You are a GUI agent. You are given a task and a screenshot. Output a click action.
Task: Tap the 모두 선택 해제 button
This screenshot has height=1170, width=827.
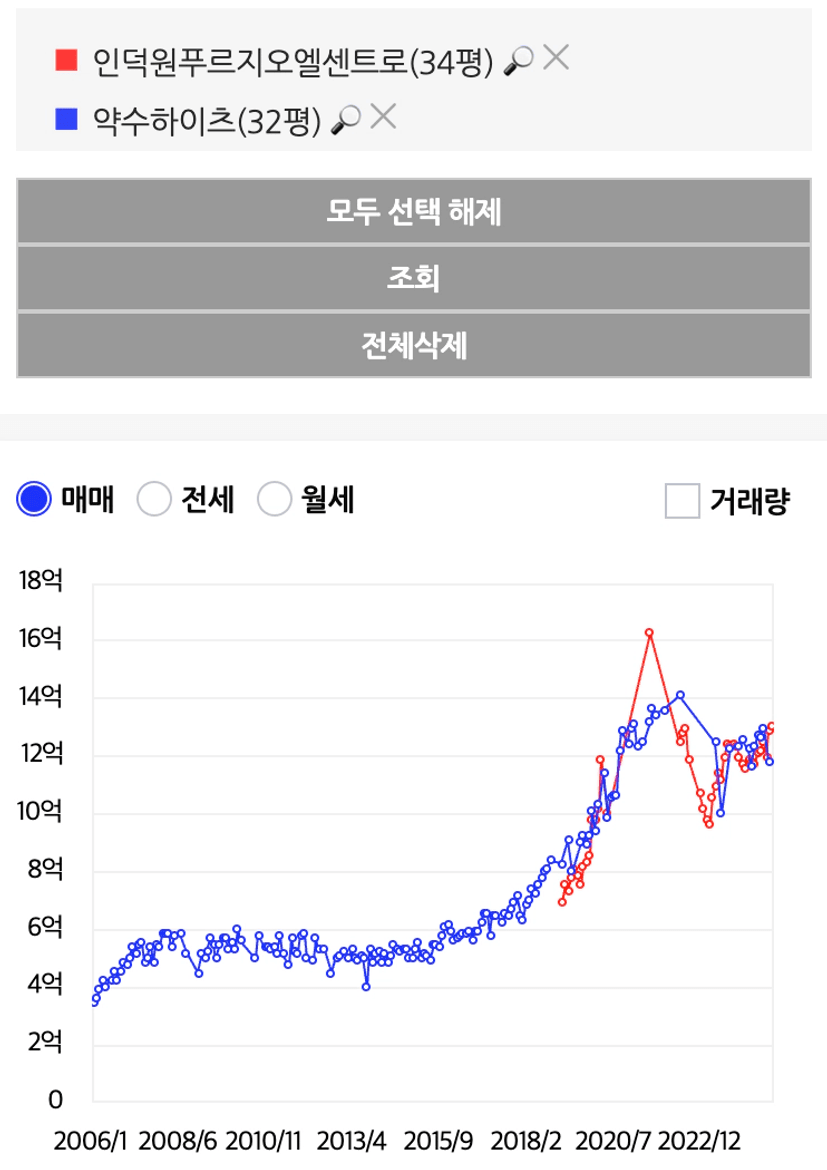point(414,211)
